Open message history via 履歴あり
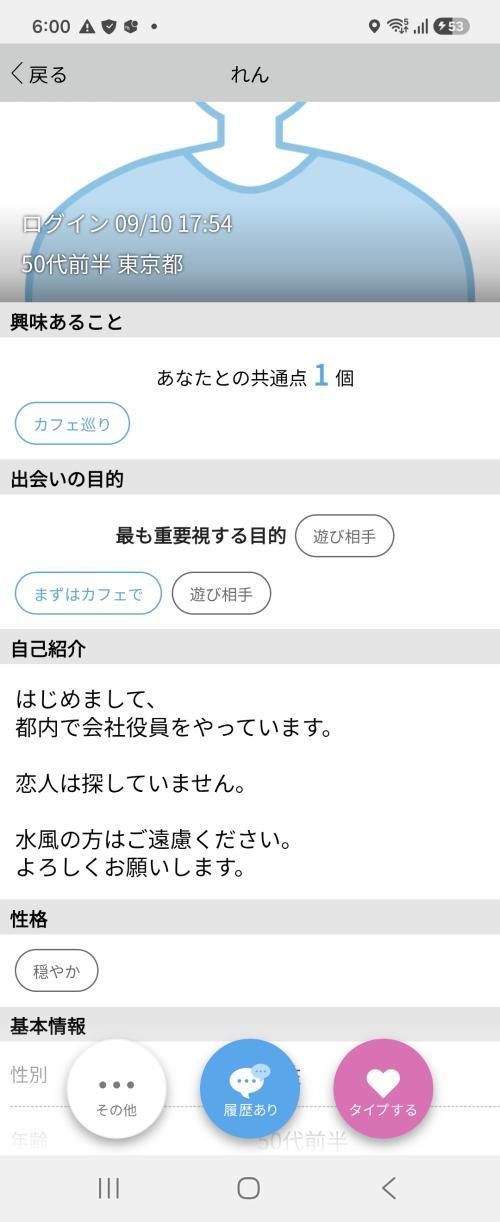500x1222 pixels. tap(250, 1089)
